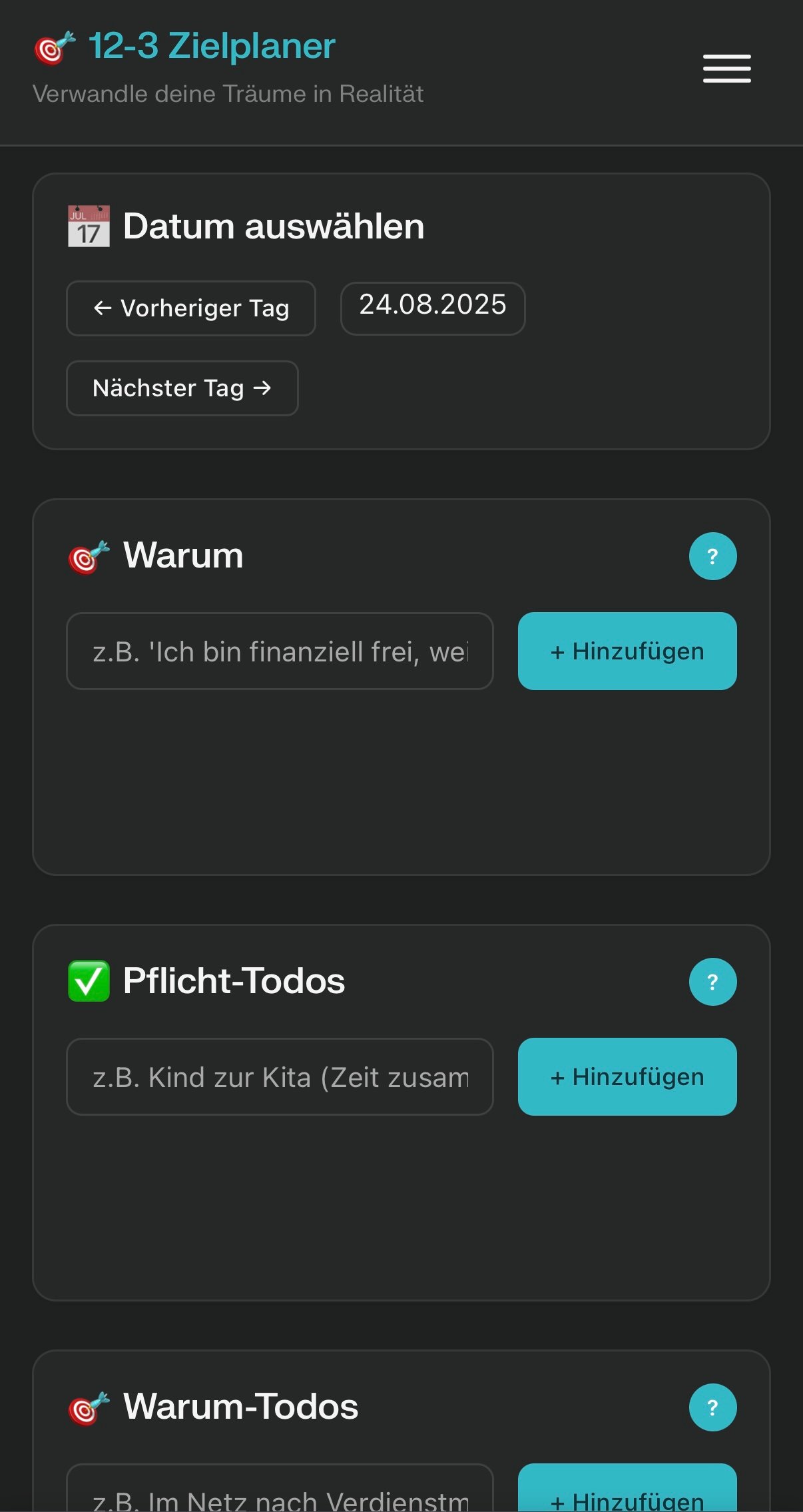Show help for the Warum section

pos(712,556)
